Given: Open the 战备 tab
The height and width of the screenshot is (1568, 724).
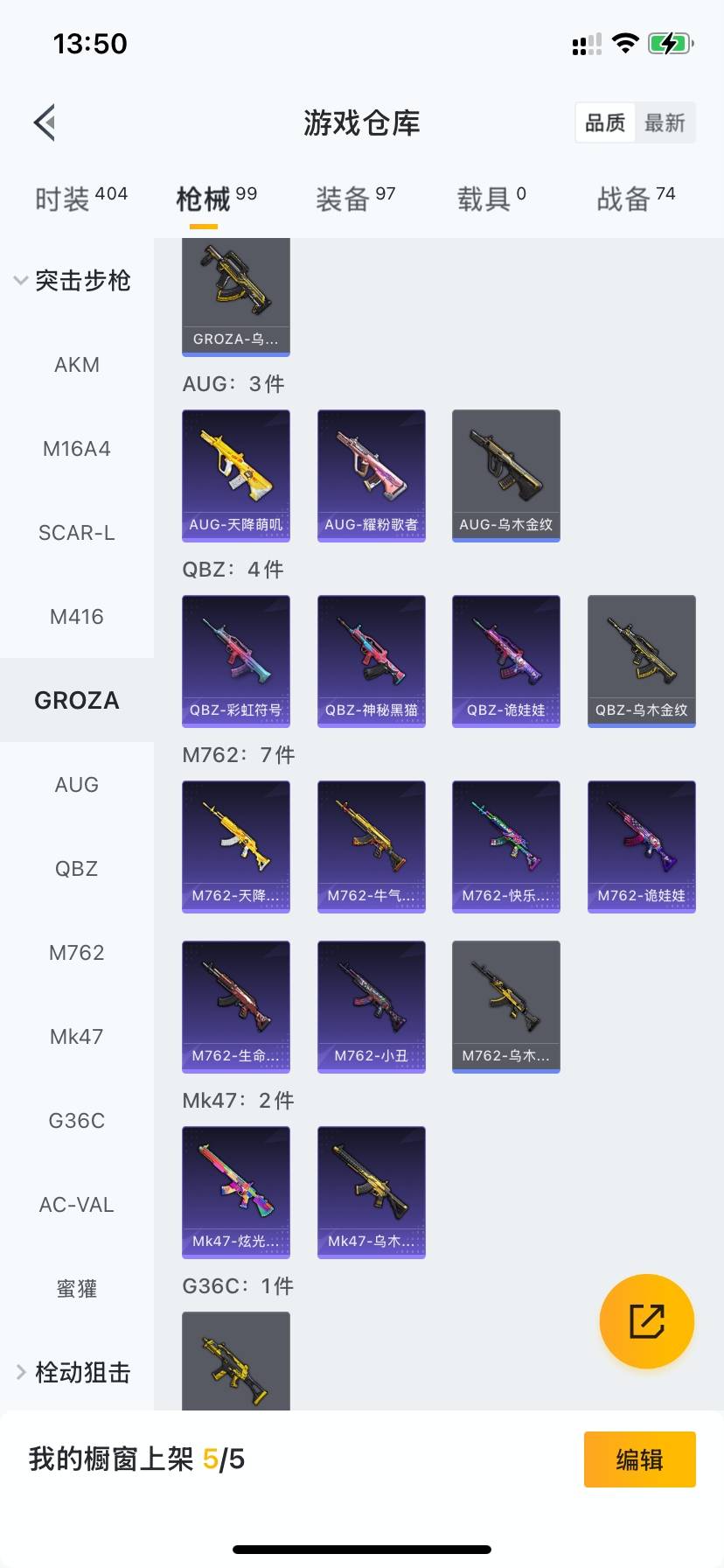Looking at the screenshot, I should [636, 199].
